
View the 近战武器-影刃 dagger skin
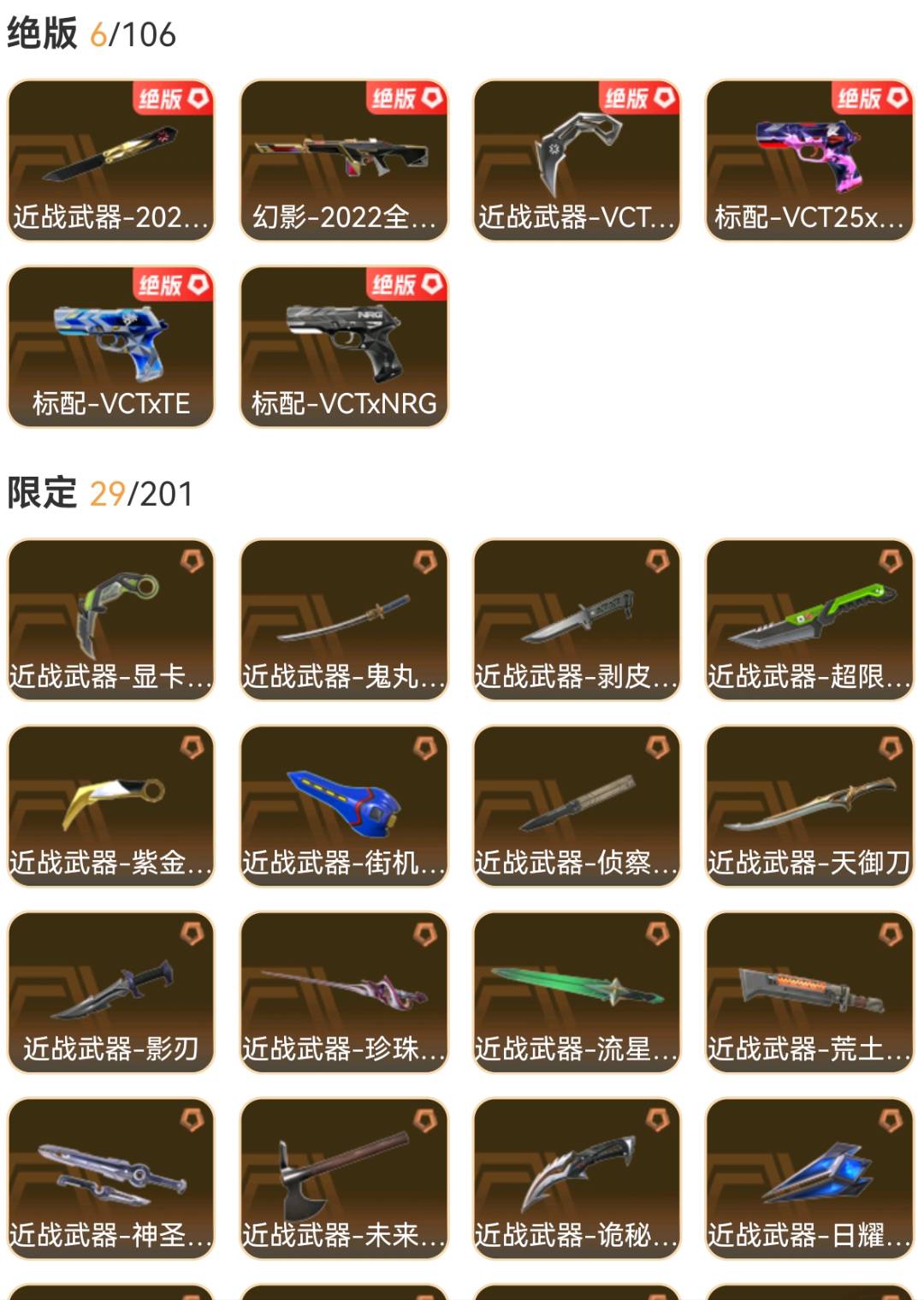tap(111, 992)
